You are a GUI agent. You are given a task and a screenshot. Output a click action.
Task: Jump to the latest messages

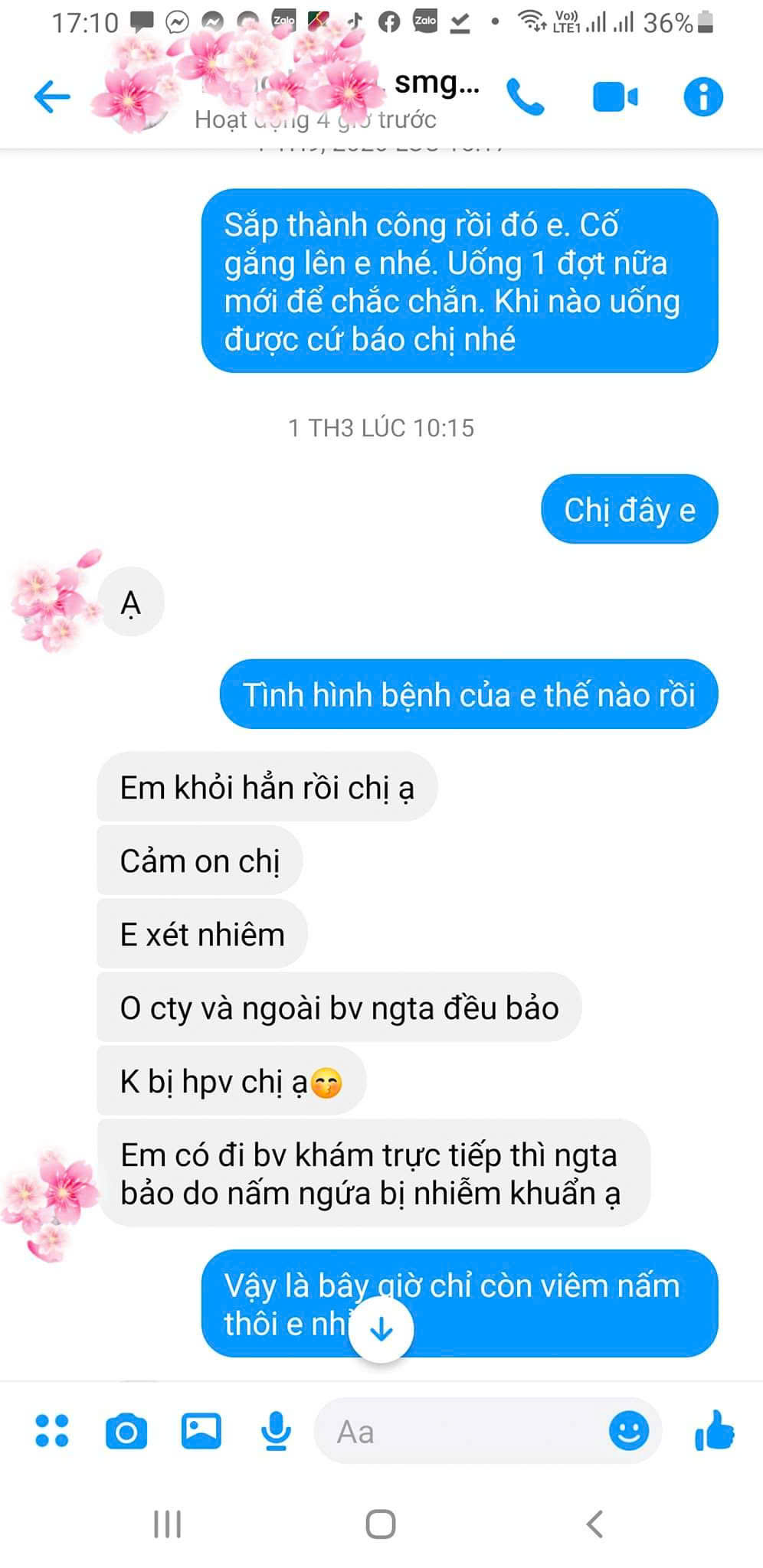pyautogui.click(x=381, y=1330)
